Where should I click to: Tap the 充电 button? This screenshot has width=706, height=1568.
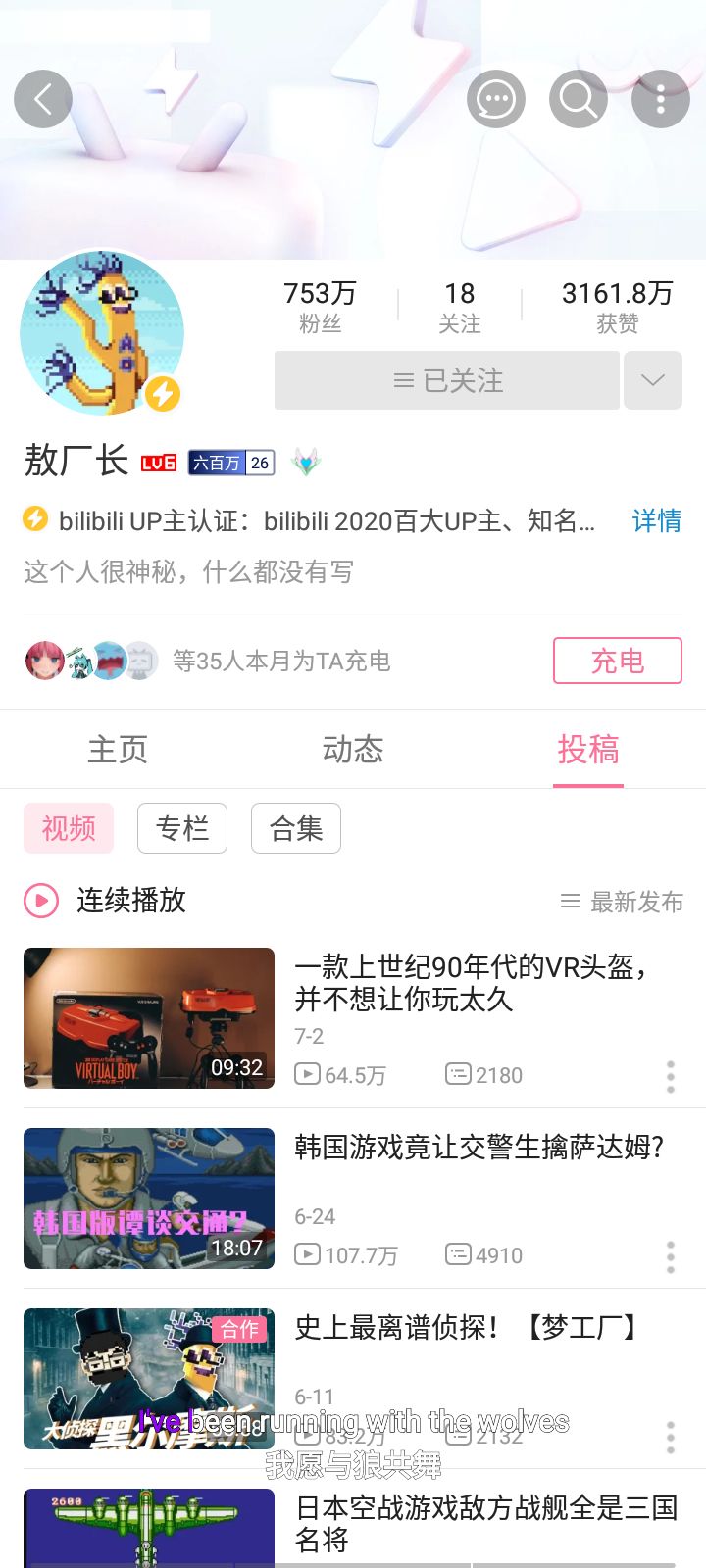618,661
